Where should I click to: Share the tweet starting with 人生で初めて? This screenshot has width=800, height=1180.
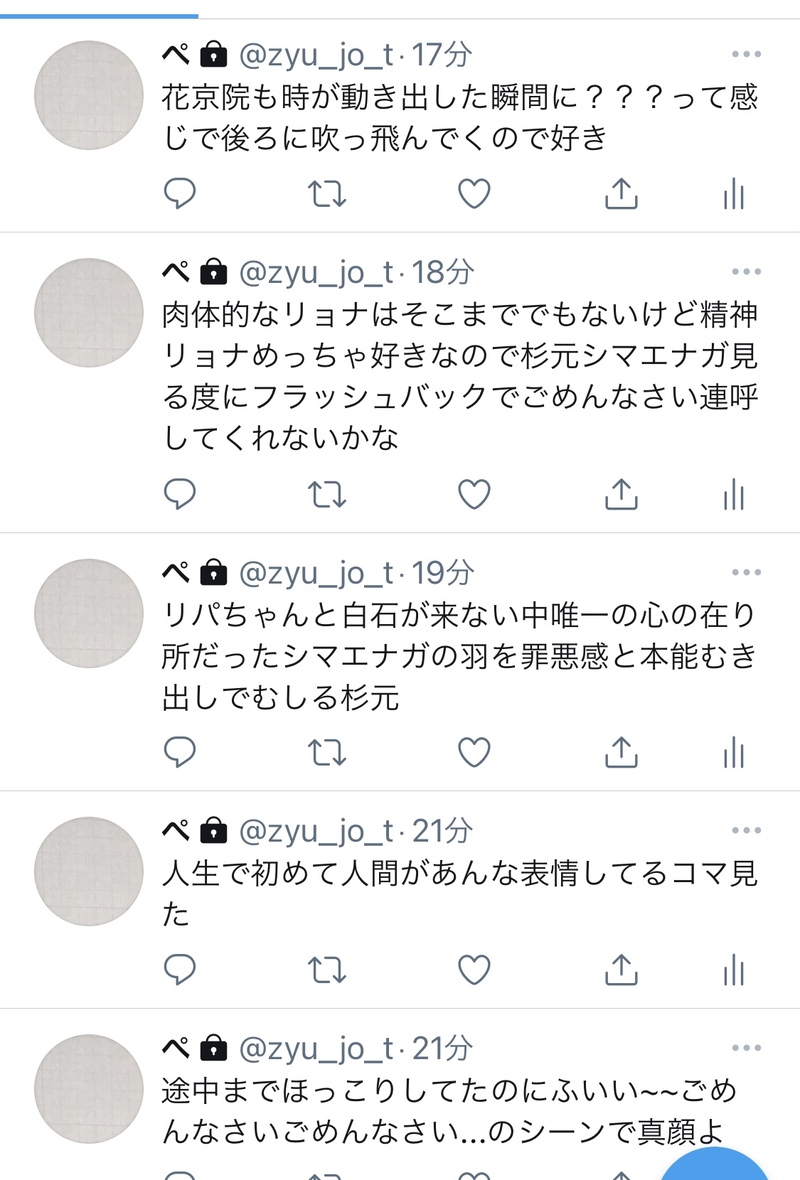[621, 968]
